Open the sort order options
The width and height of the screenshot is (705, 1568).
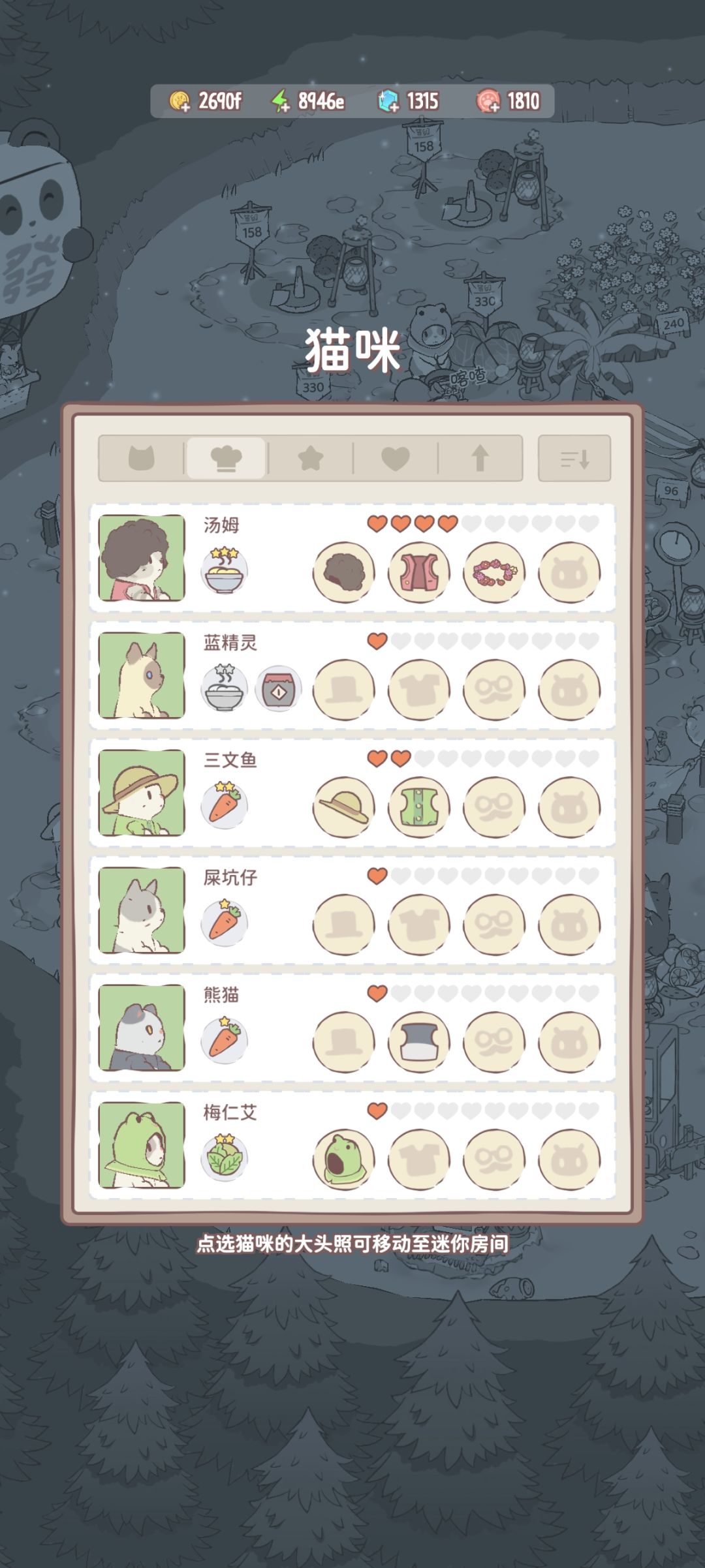tap(574, 458)
